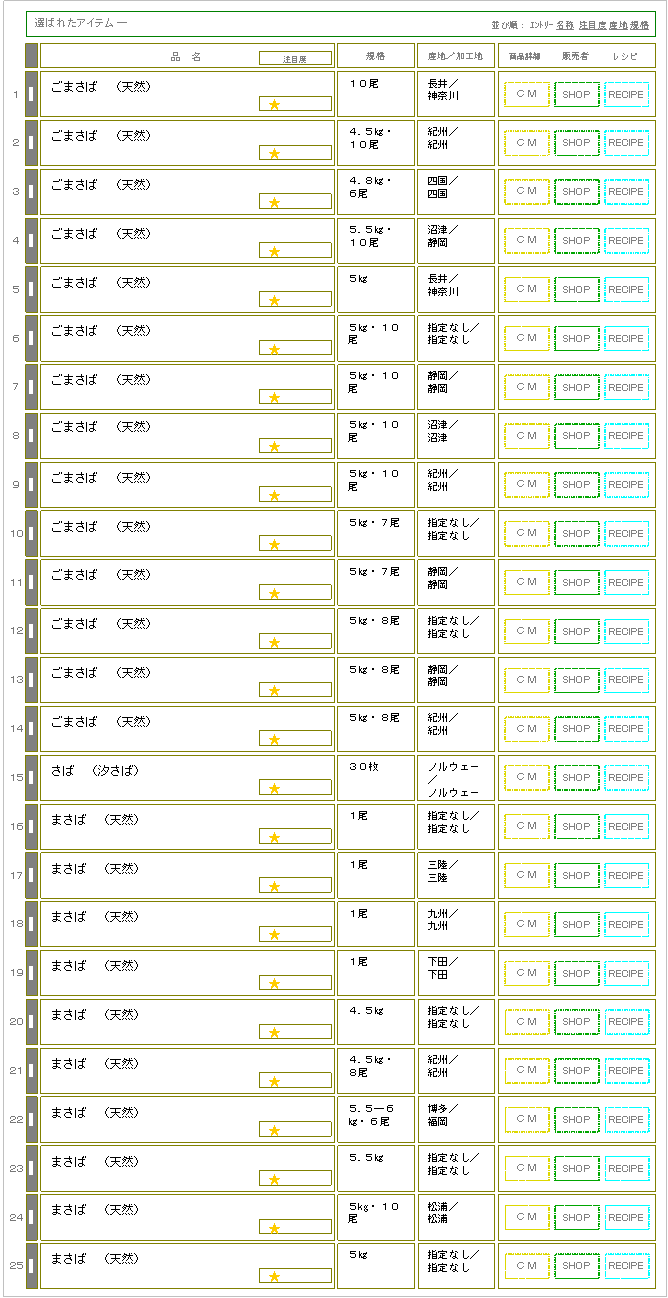Open SHOP for item 1 from 長井
Screen dimensions: 668x1298
click(576, 94)
